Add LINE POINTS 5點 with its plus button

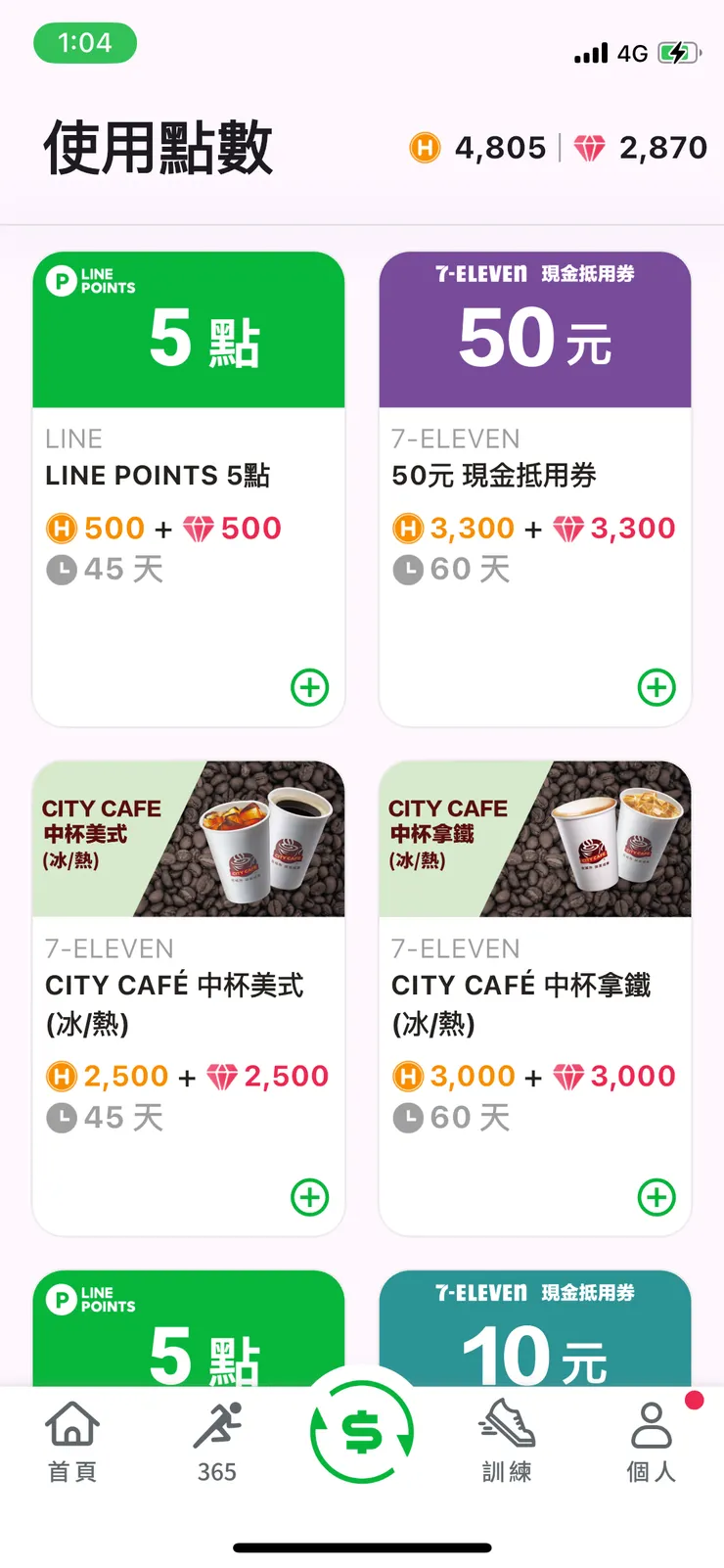(308, 687)
